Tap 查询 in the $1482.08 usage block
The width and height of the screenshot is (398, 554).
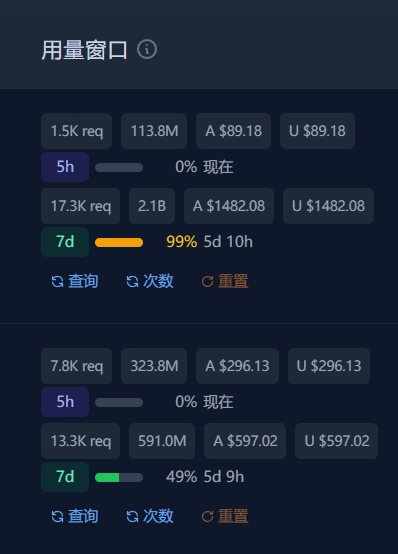coord(75,281)
